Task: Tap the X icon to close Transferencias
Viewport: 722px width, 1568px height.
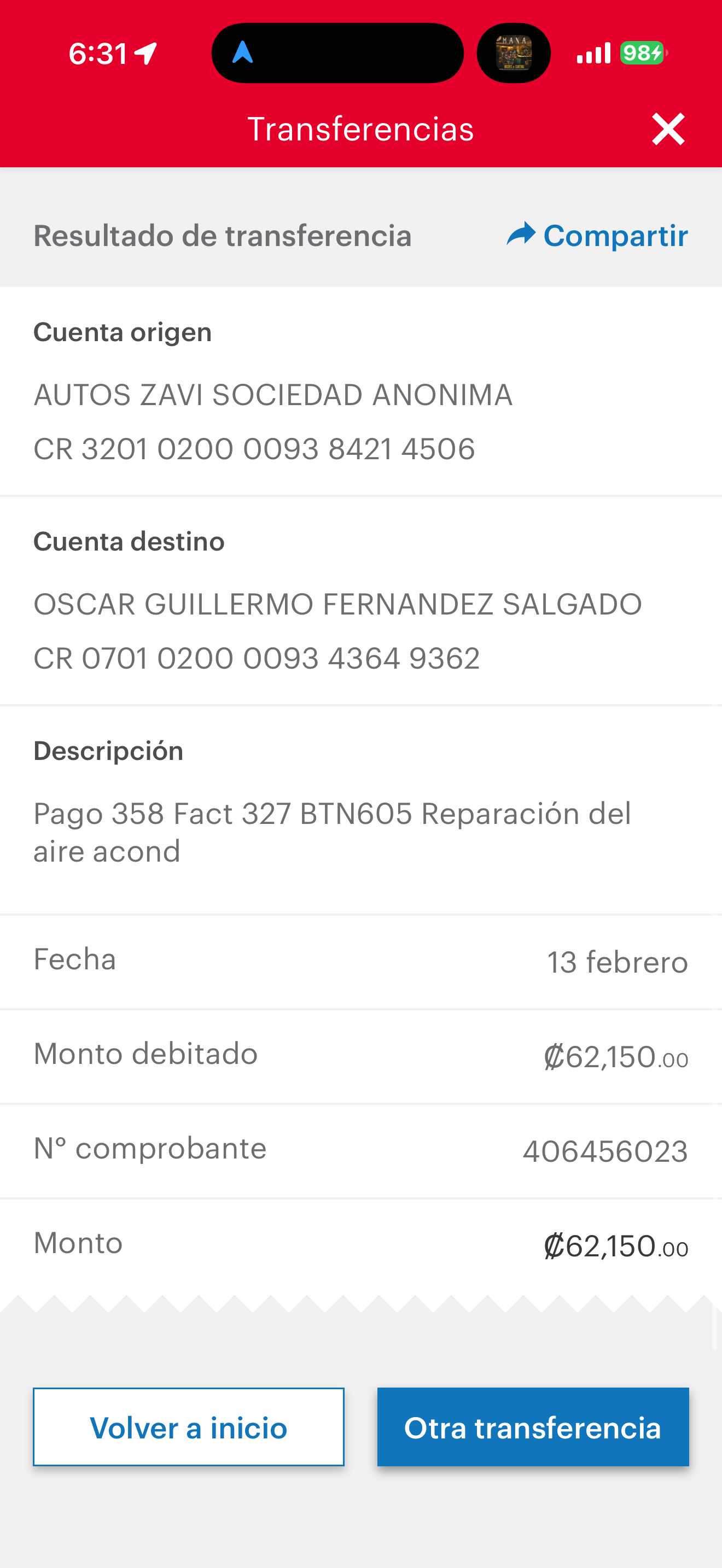Action: (x=668, y=128)
